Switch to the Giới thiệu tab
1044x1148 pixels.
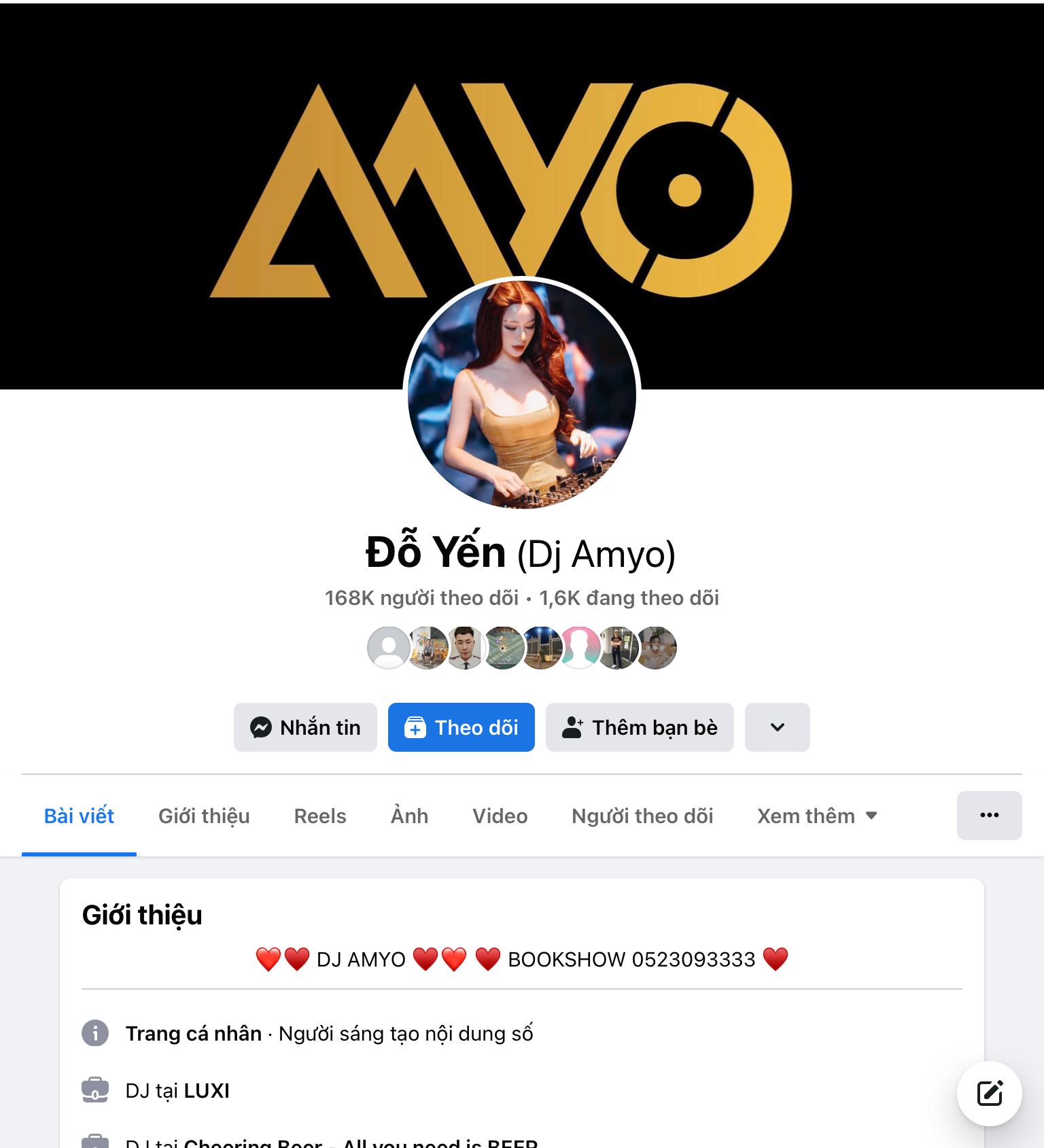pos(204,816)
